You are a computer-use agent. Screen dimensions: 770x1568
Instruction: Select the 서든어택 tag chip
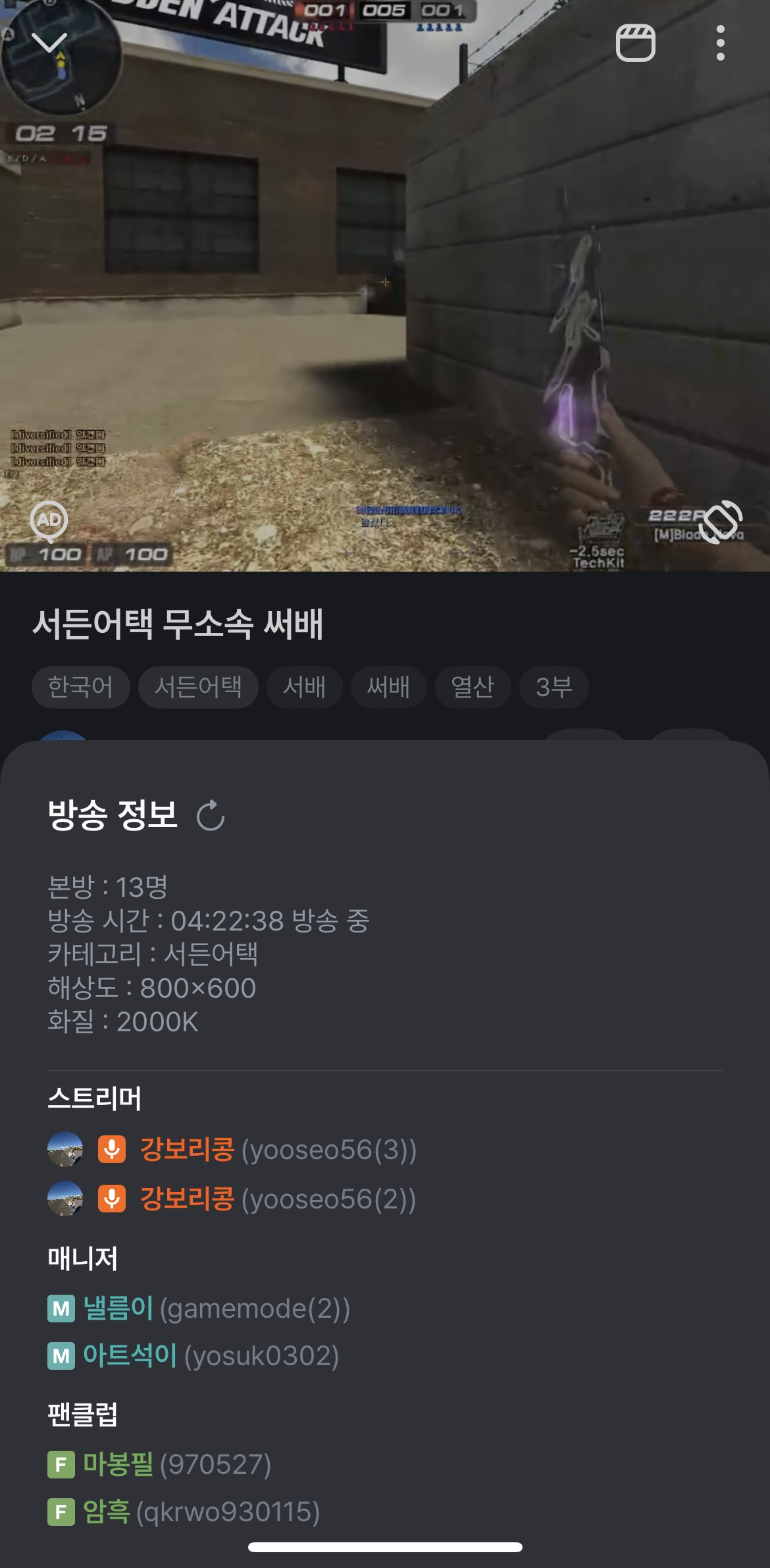198,688
